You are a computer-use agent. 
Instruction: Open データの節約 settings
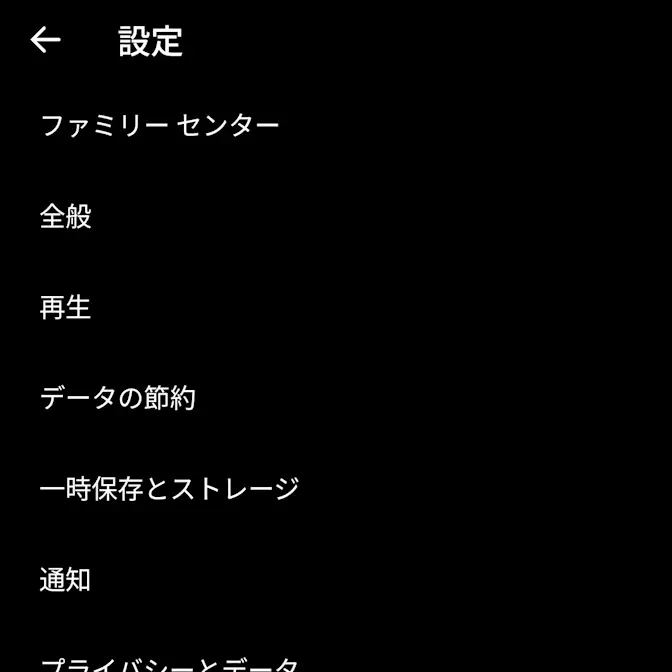point(336,398)
